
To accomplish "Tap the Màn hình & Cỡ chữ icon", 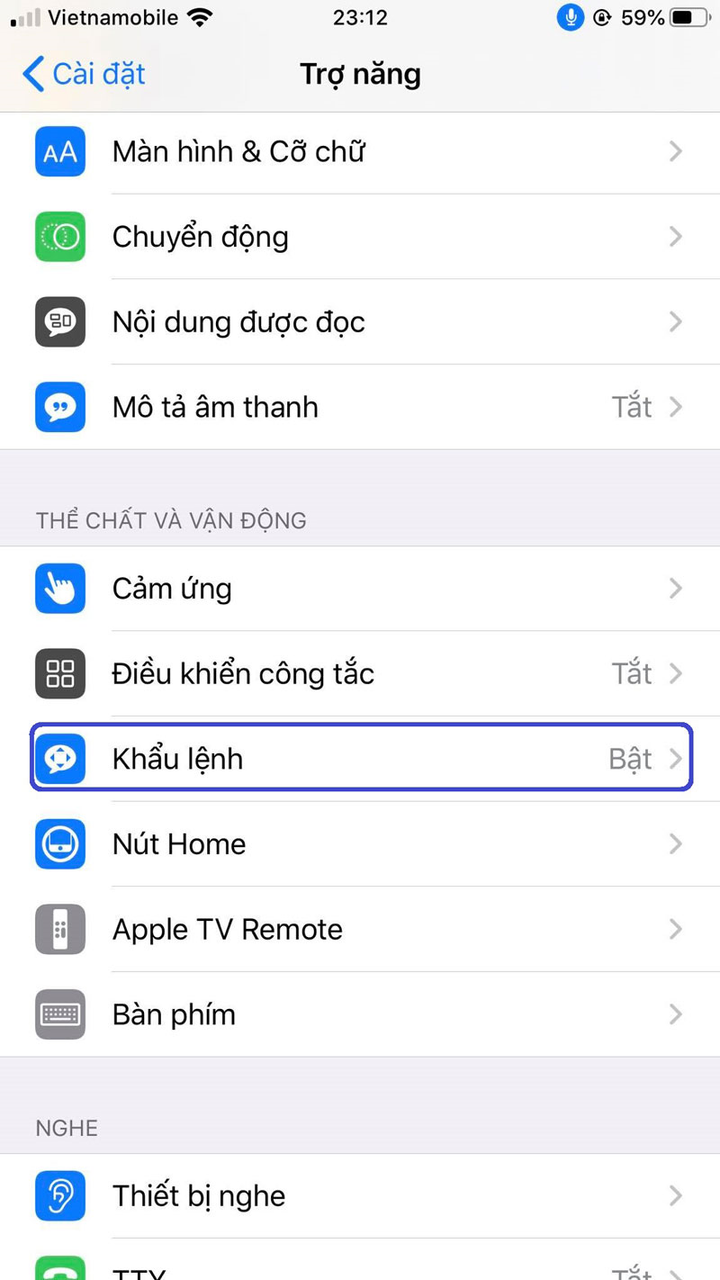I will coord(60,151).
